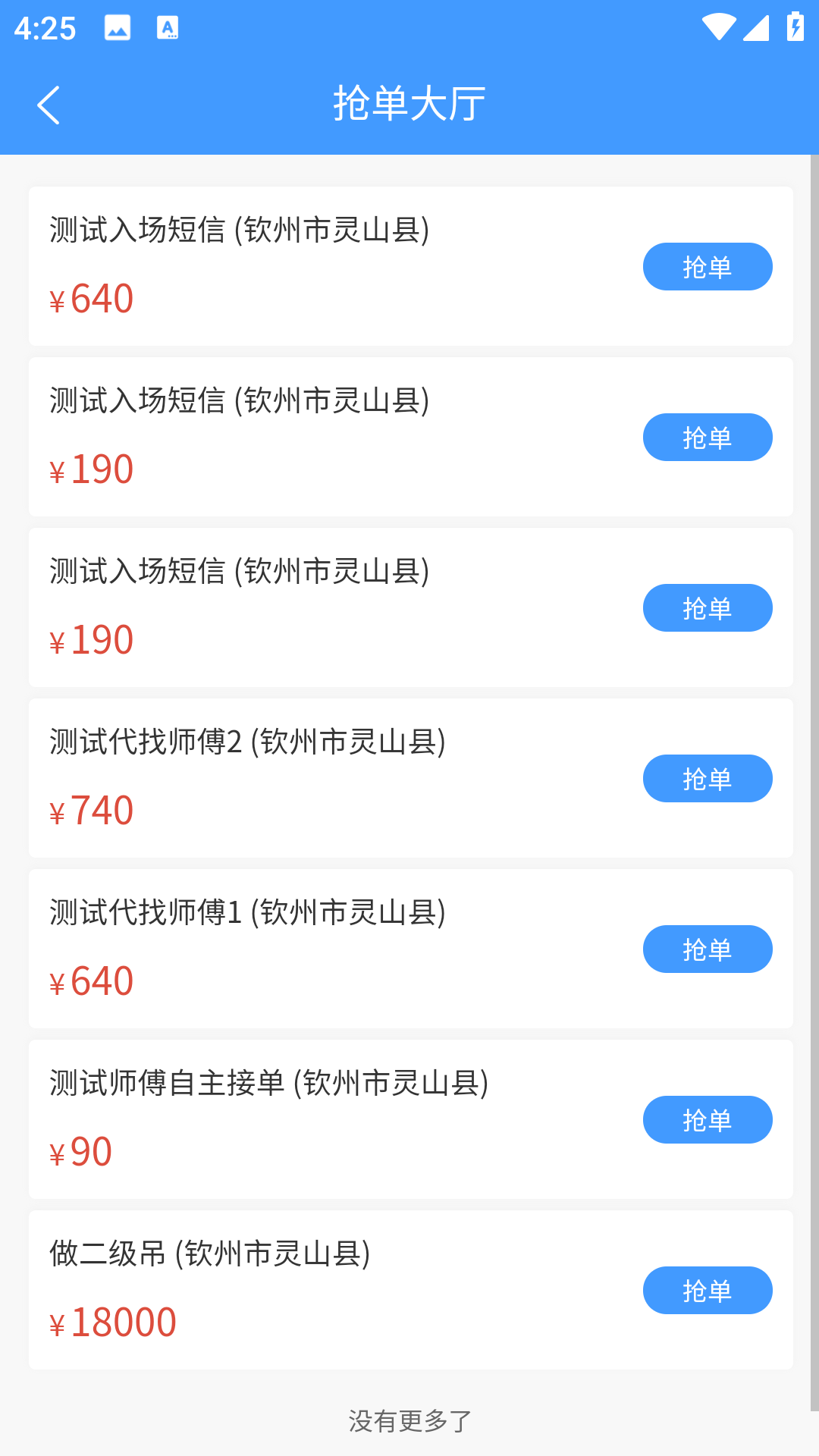
Task: Tap 抢单 on the 测试代找师傅2 order
Action: pos(707,778)
